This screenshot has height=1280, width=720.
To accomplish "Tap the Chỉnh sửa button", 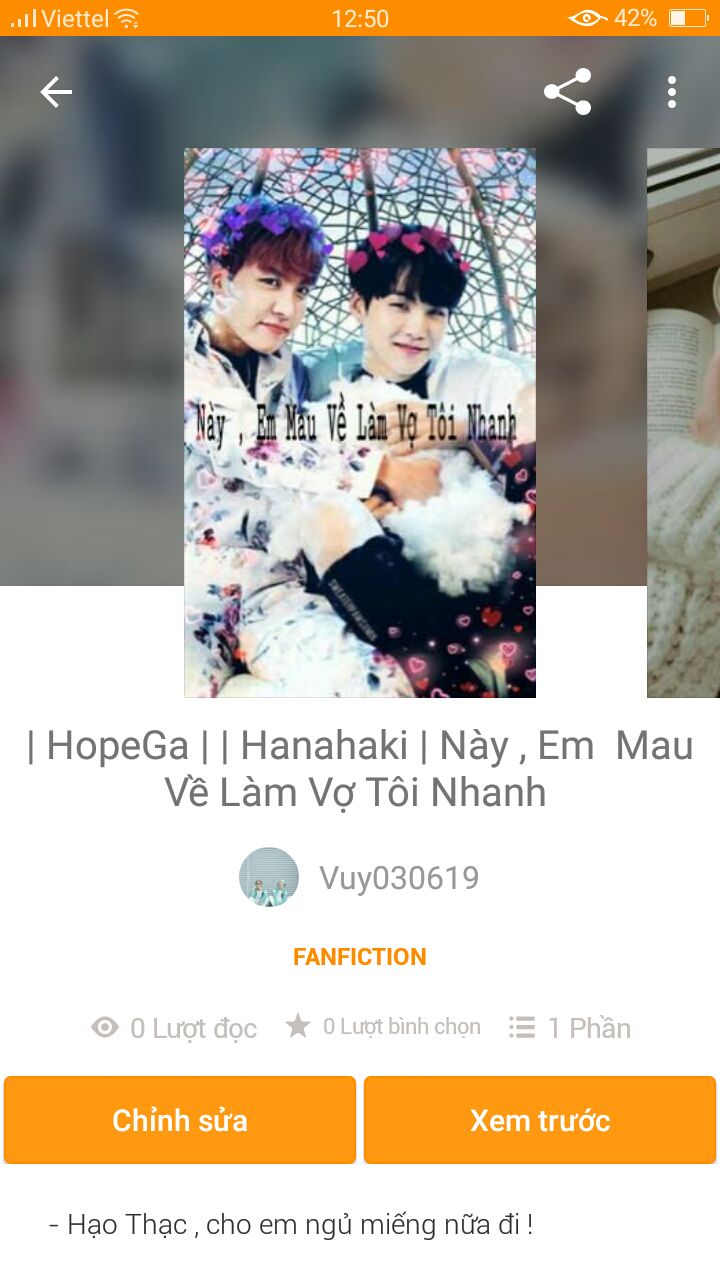I will pyautogui.click(x=180, y=1120).
